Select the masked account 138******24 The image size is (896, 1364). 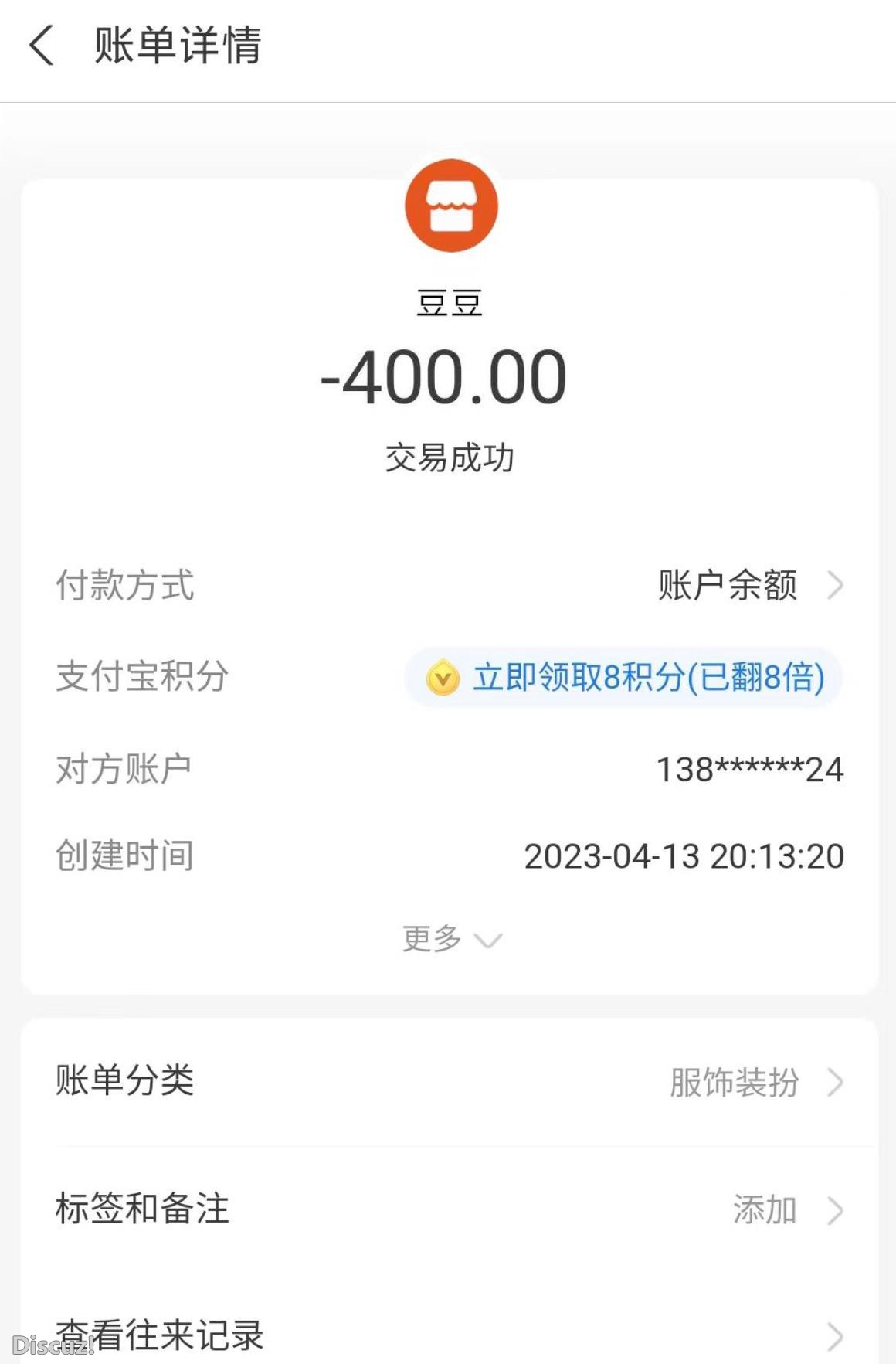[751, 767]
